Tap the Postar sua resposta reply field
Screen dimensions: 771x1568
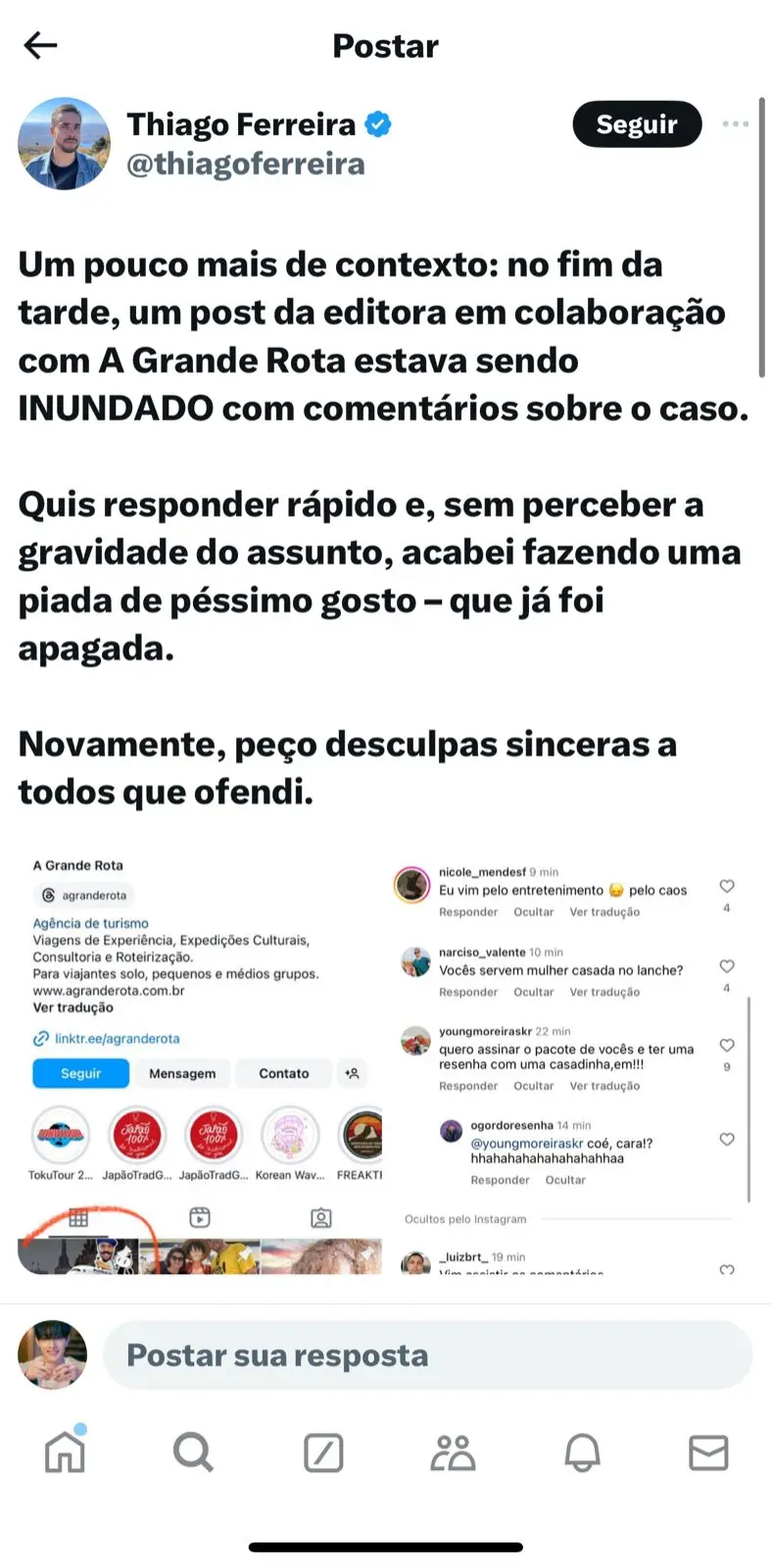[426, 1355]
